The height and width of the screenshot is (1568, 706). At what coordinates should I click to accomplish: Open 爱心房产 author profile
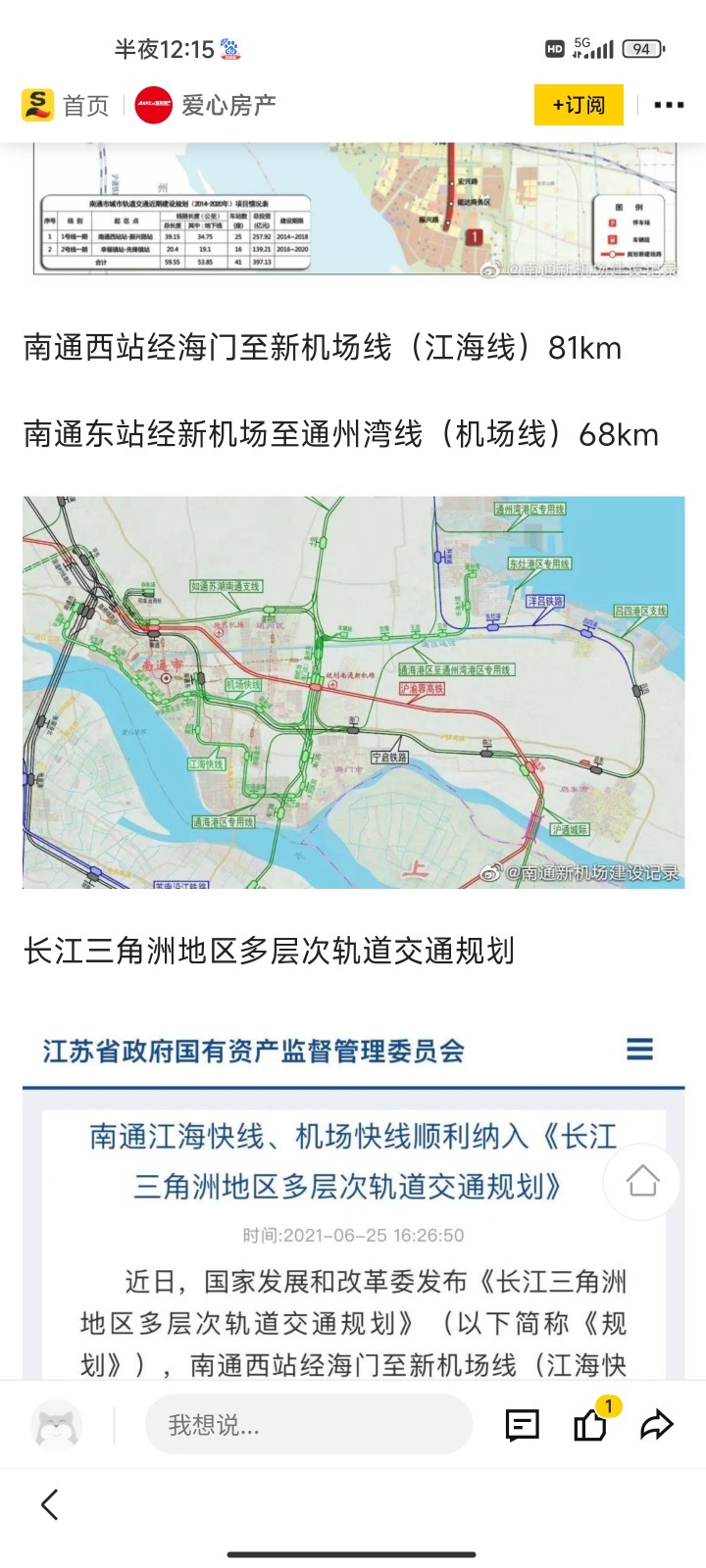coord(207,105)
